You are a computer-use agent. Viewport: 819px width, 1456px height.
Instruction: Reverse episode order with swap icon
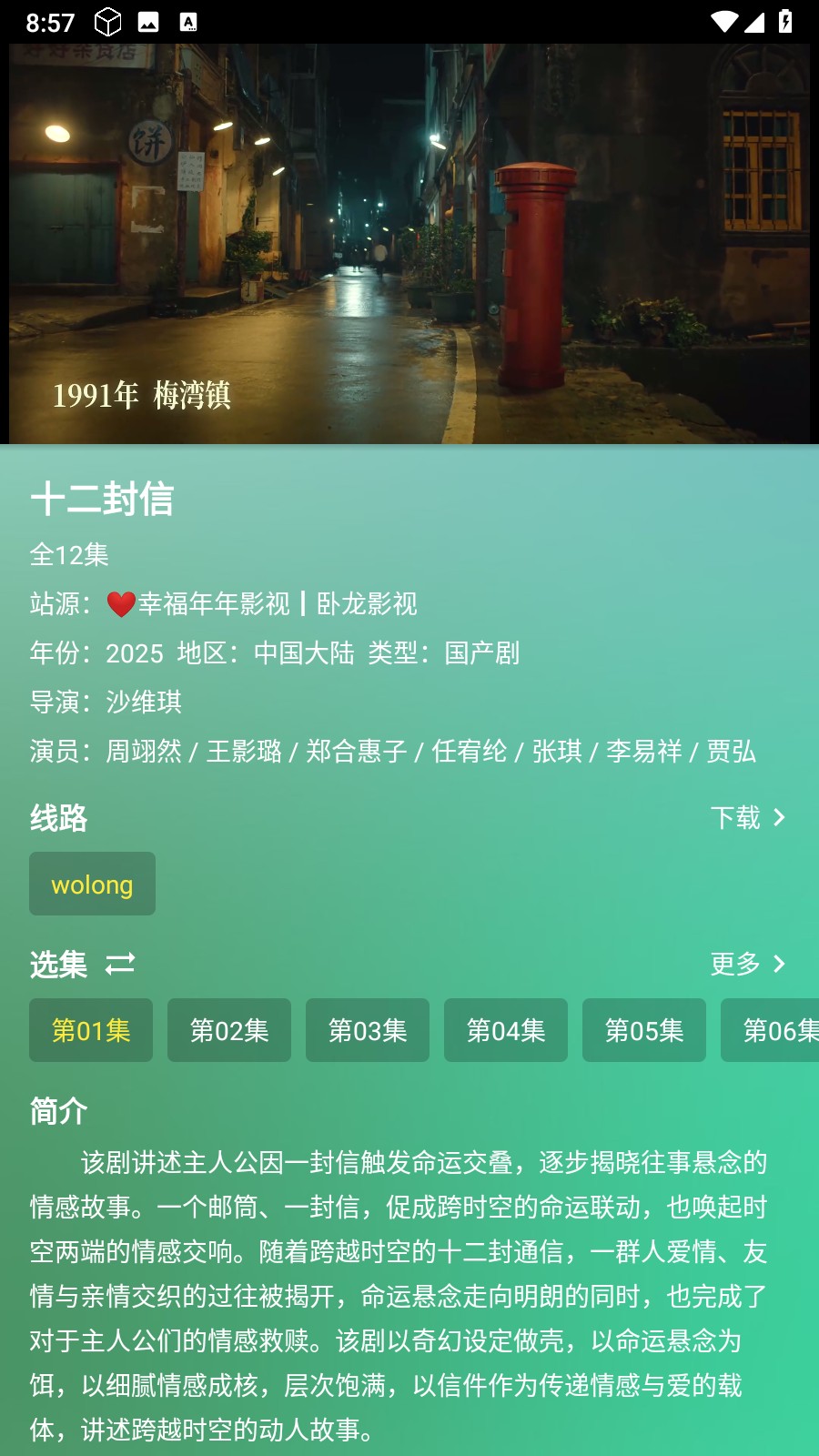click(120, 964)
